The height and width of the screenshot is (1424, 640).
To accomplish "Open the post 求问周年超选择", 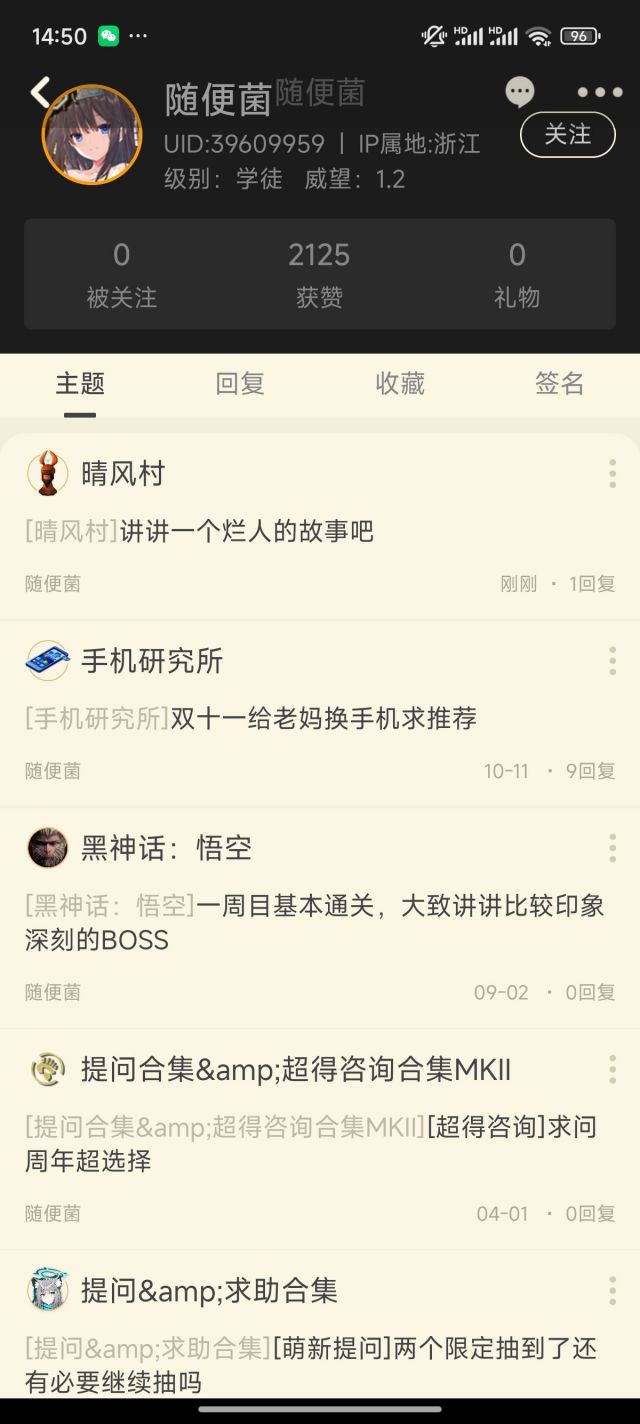I will (x=310, y=1143).
